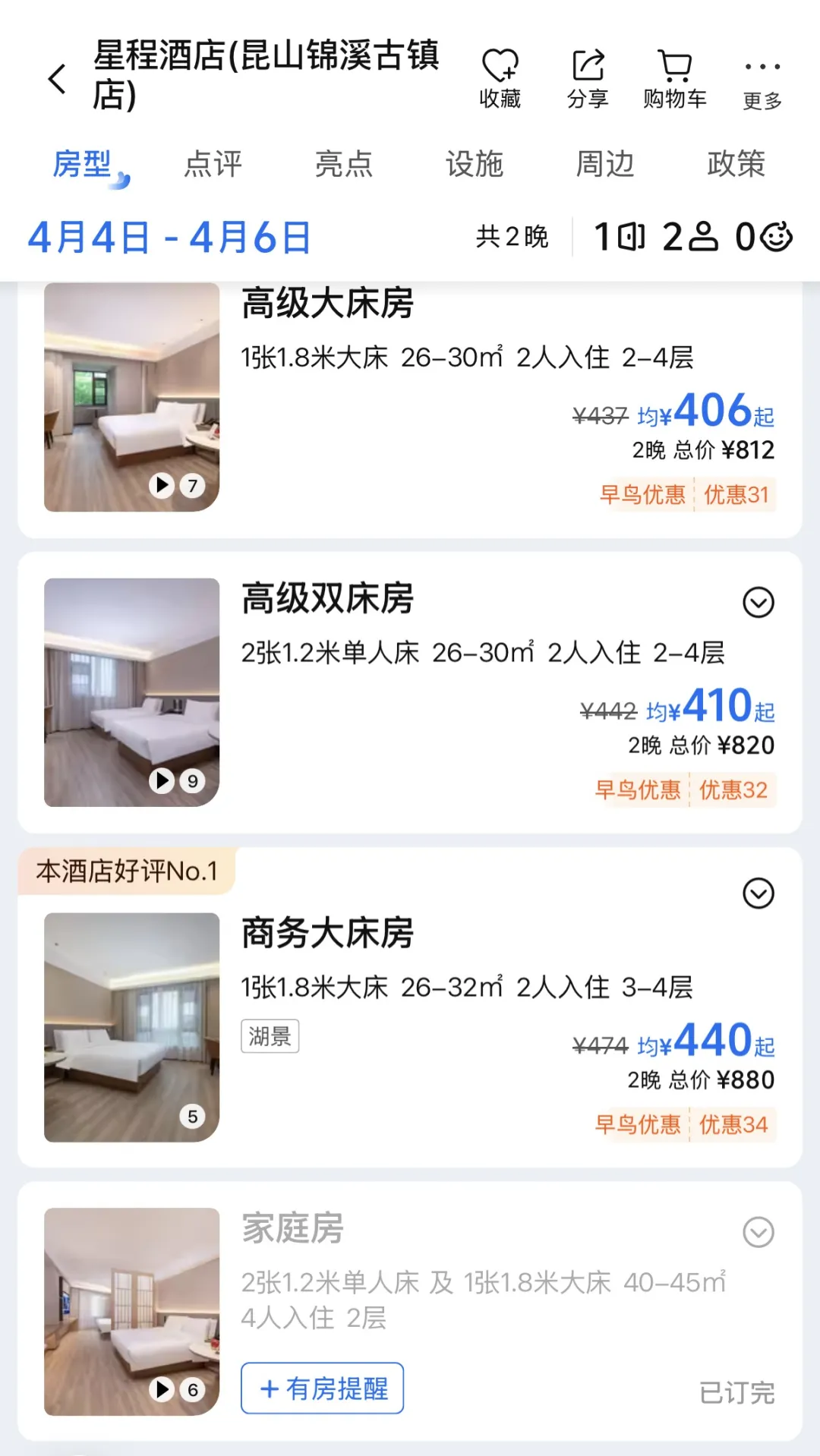This screenshot has width=820, height=1456.
Task: Change the 4月4日 - 4月6日 stay dates
Action: click(x=170, y=237)
